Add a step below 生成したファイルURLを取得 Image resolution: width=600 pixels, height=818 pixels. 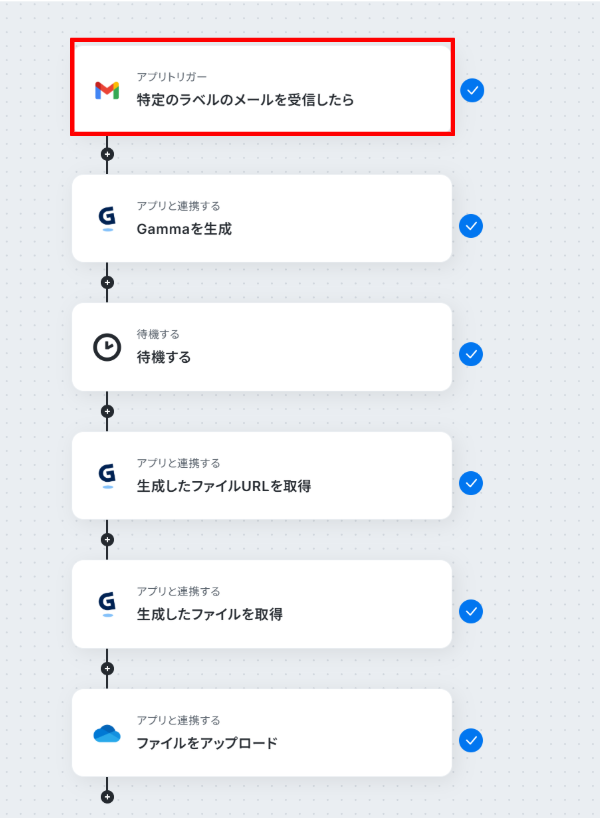(107, 539)
